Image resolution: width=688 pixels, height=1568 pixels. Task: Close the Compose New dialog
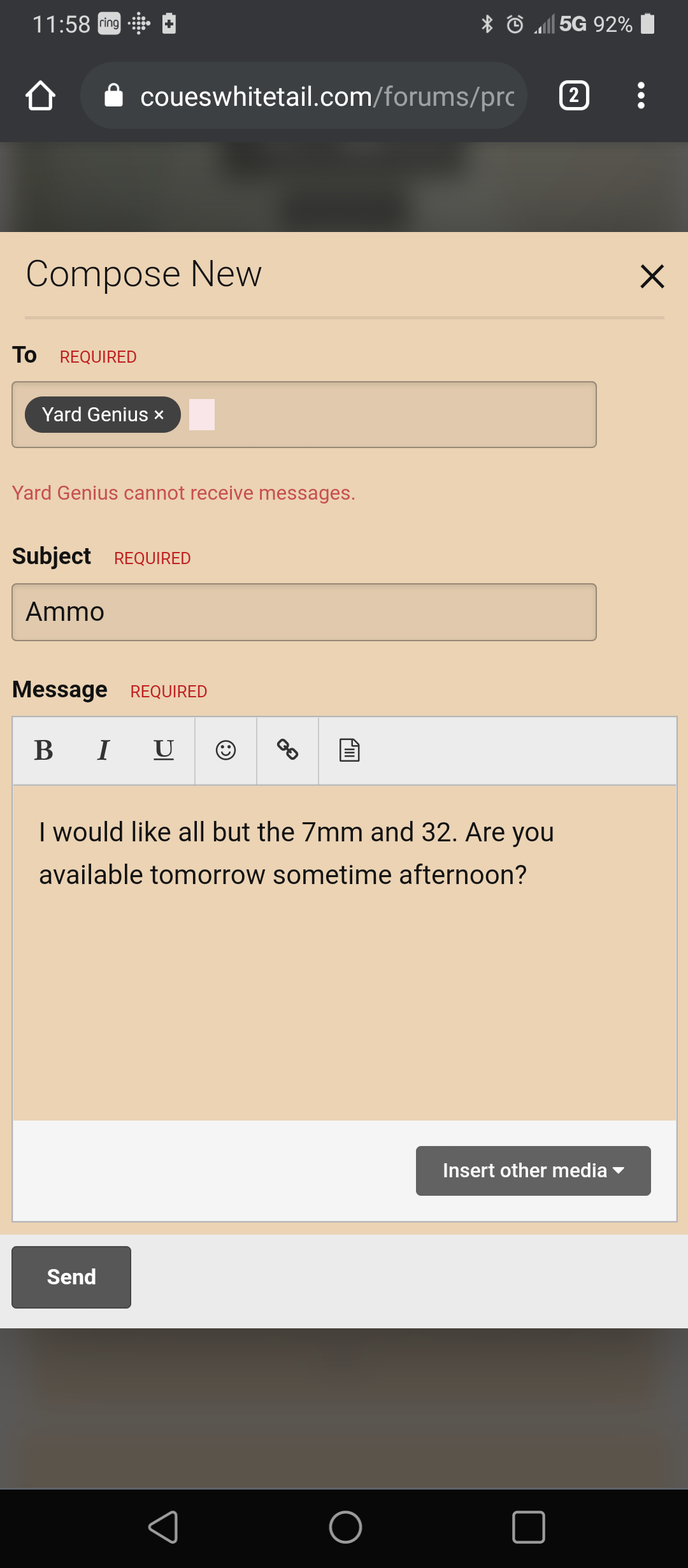[652, 276]
